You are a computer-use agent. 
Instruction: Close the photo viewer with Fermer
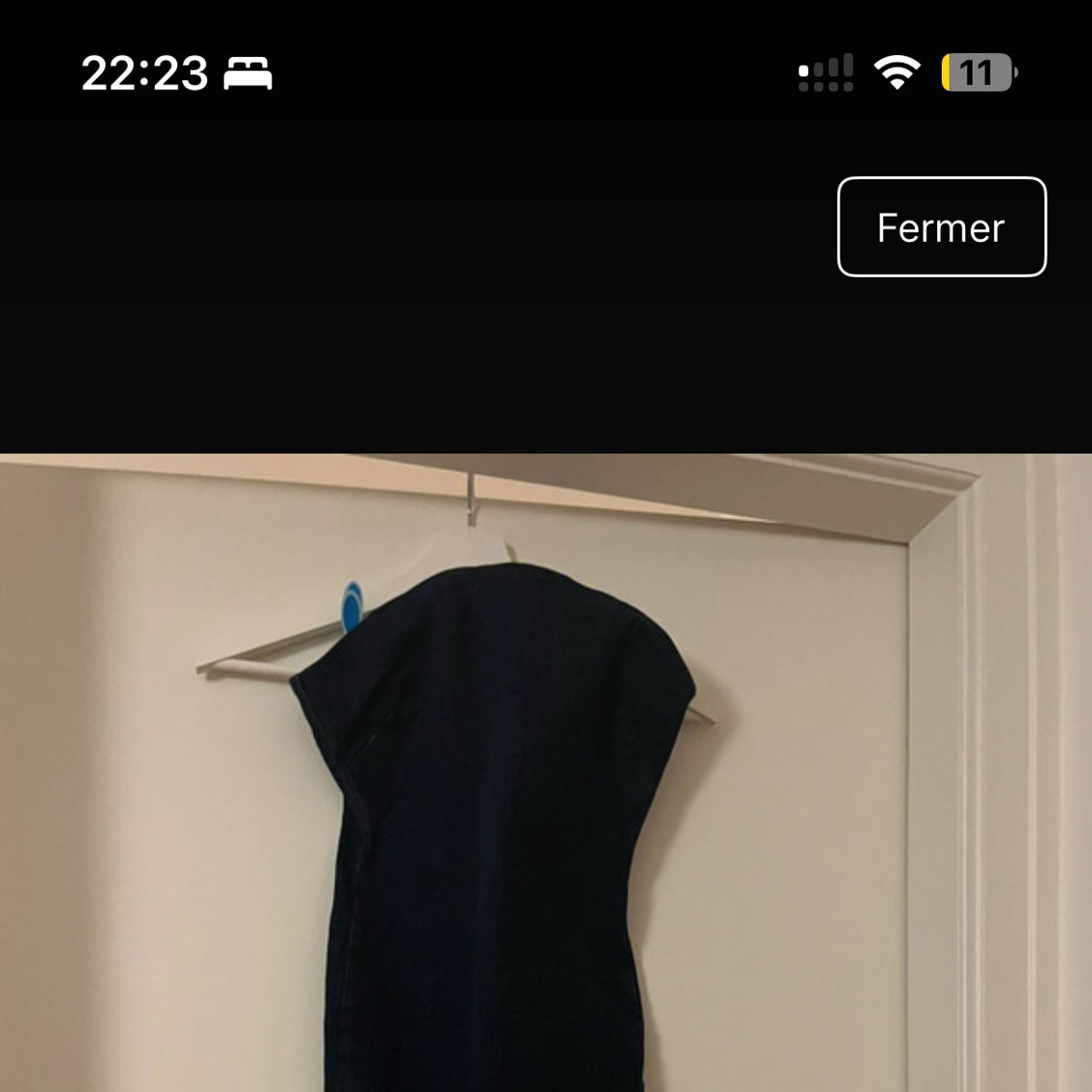click(941, 227)
